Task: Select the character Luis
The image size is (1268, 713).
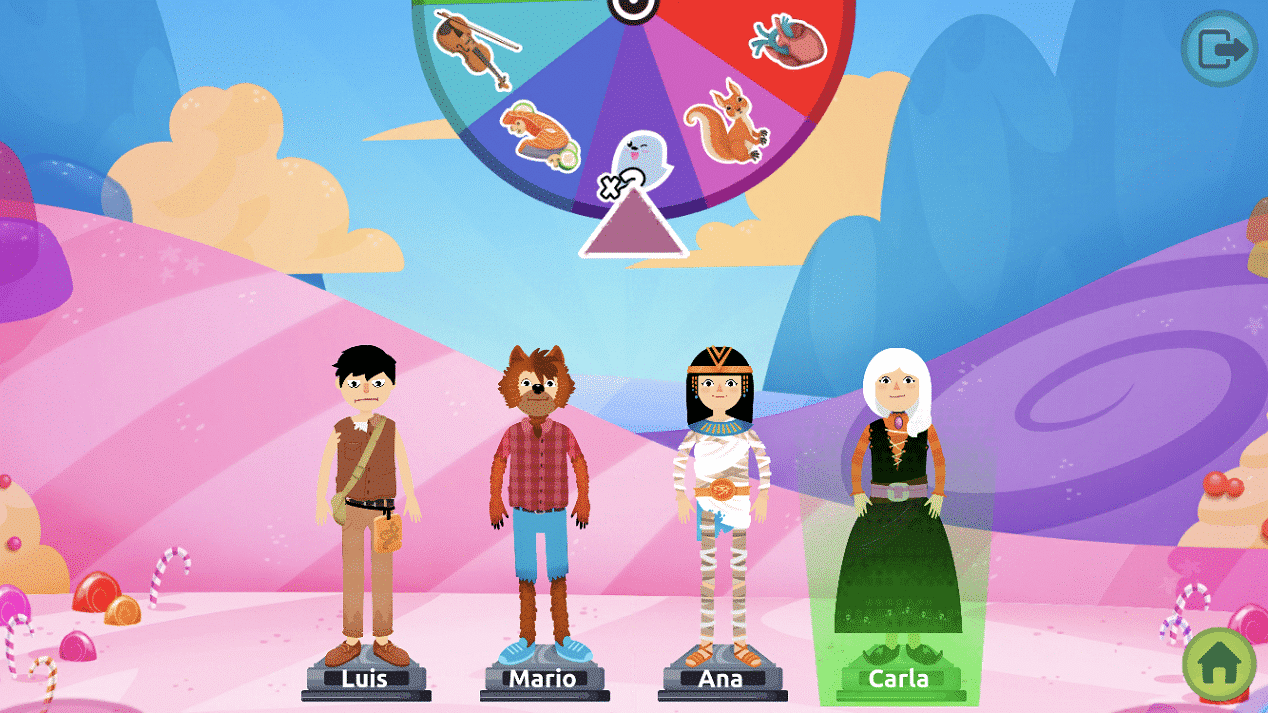Action: [x=367, y=500]
